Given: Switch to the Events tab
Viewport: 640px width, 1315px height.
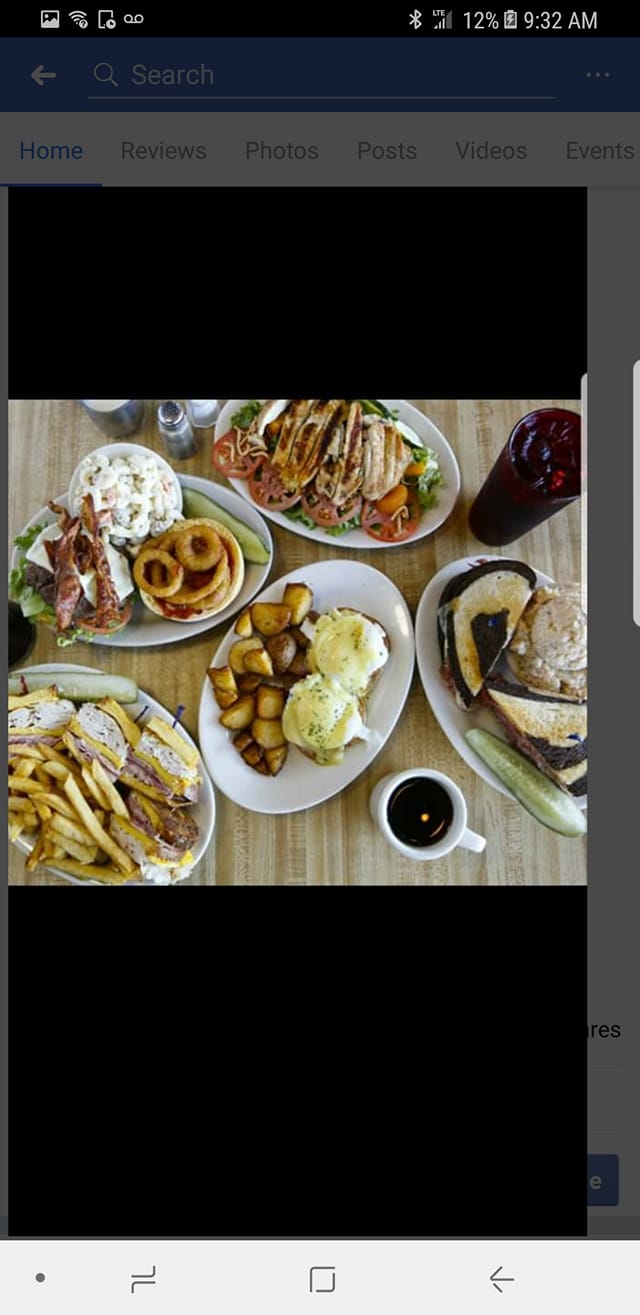Looking at the screenshot, I should click(x=599, y=151).
